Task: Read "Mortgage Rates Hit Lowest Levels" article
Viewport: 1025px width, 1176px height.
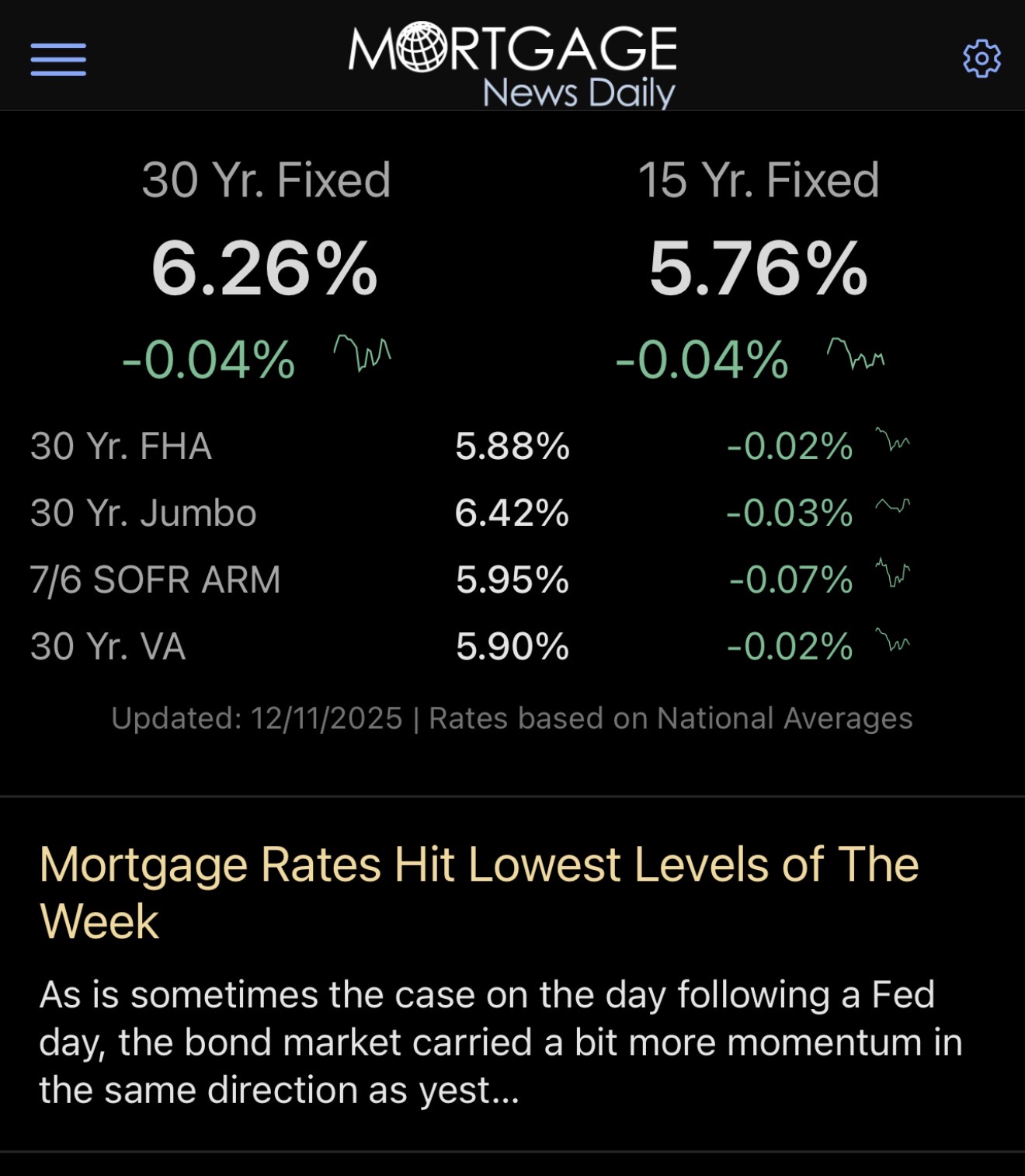Action: pos(478,893)
